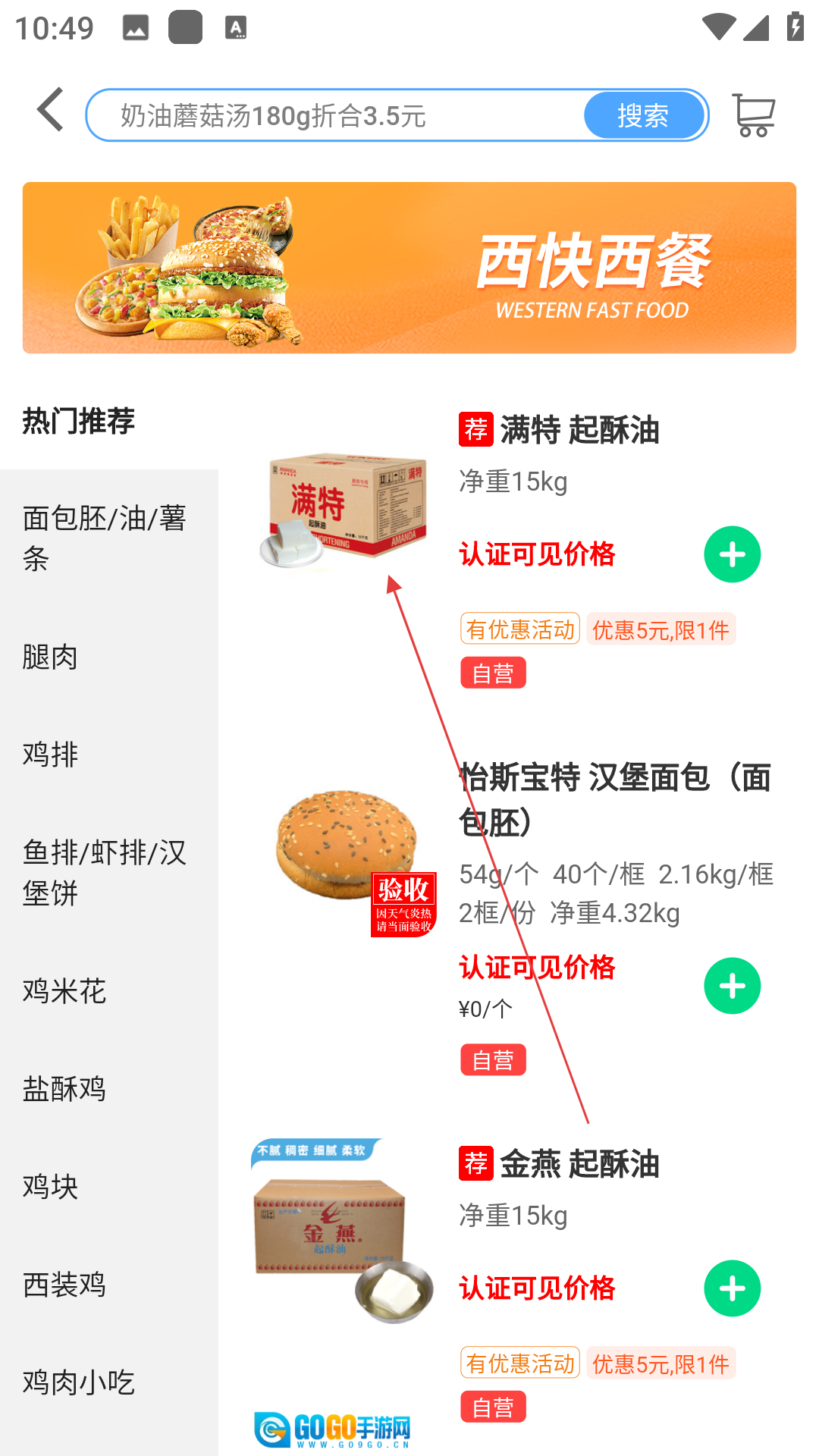Add 满特 起酥油 to cart
The height and width of the screenshot is (1456, 819).
pos(732,554)
